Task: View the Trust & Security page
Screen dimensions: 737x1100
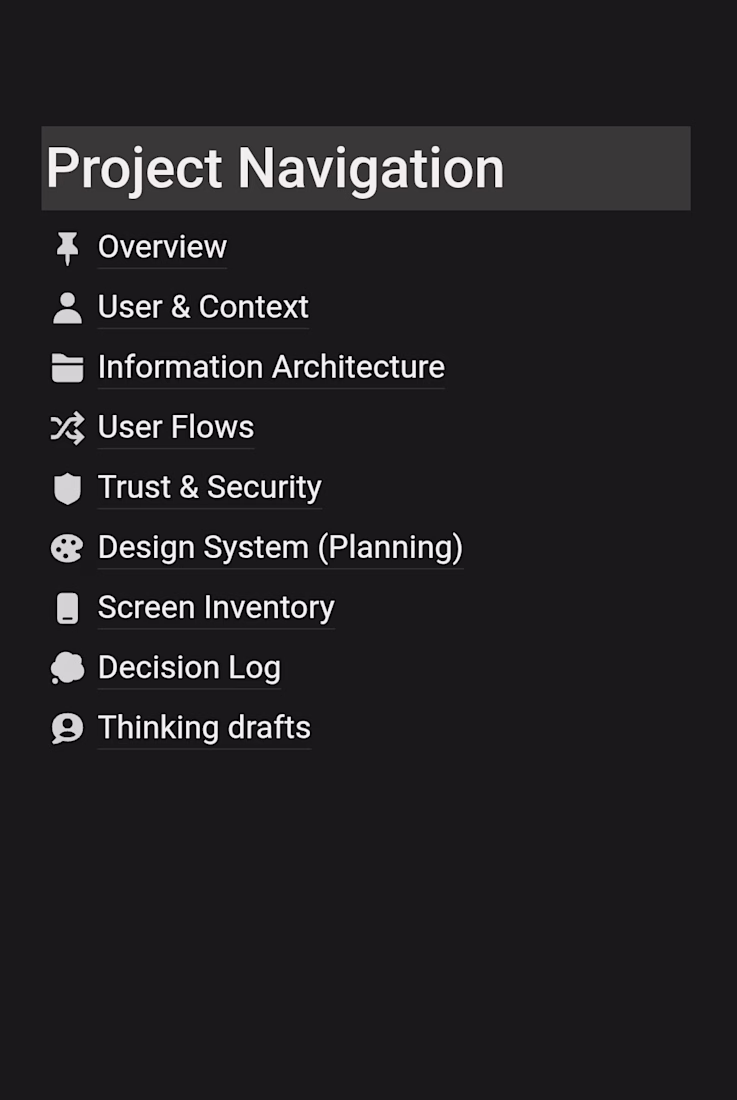Action: click(210, 487)
